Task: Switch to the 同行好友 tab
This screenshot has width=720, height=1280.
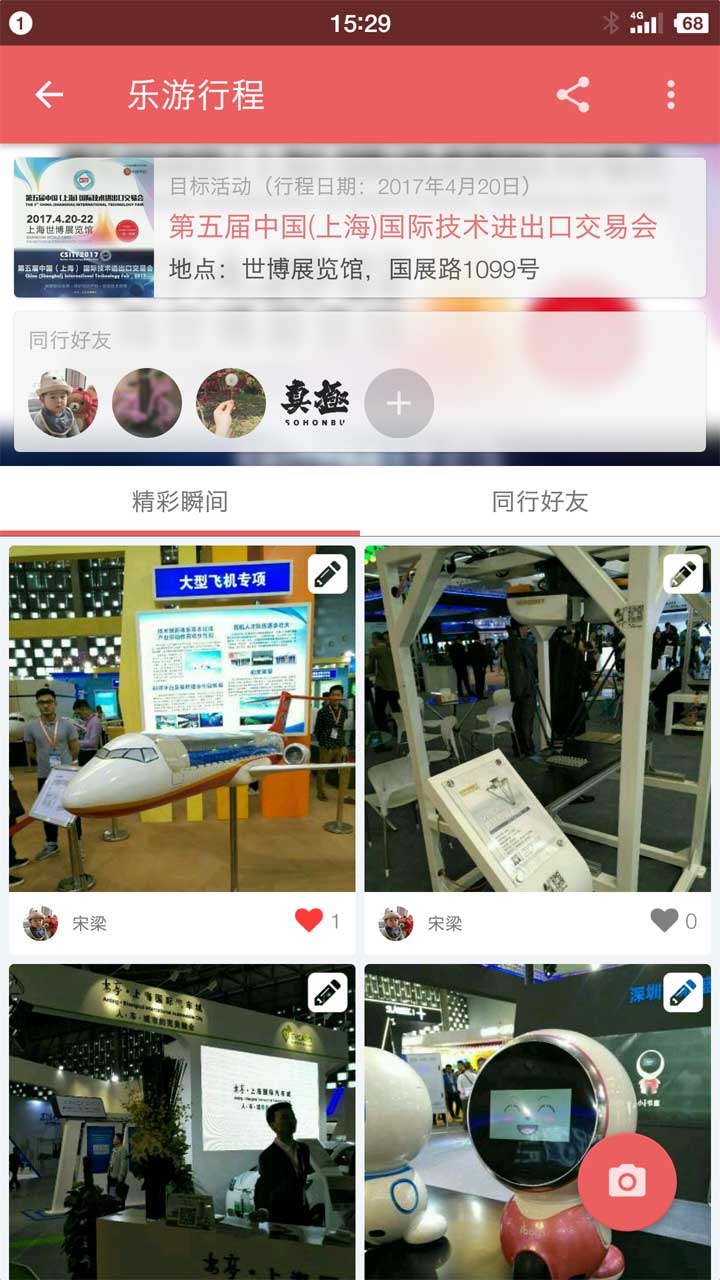Action: coord(540,501)
